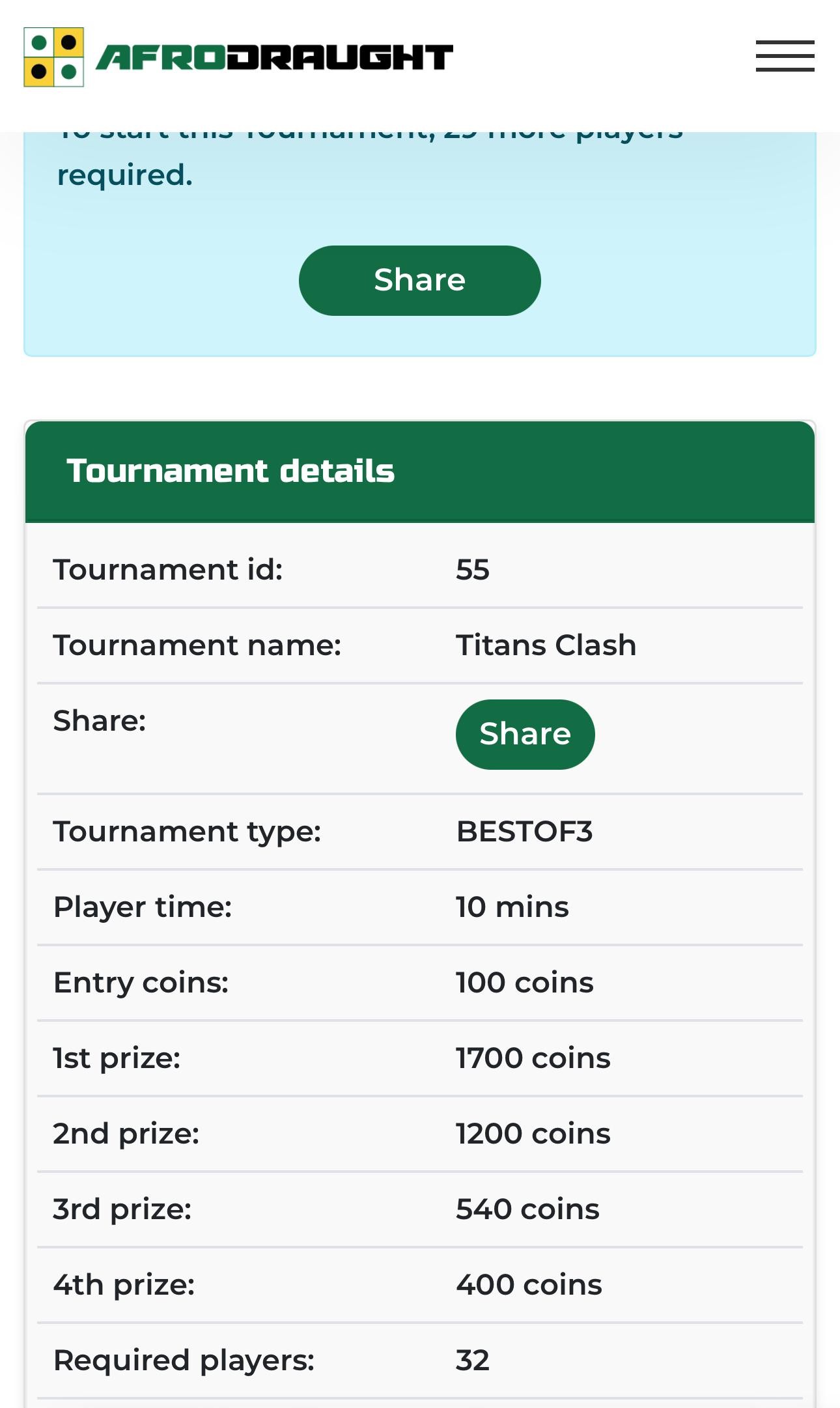Tap Share in the blue banner
This screenshot has width=840, height=1408.
point(419,281)
